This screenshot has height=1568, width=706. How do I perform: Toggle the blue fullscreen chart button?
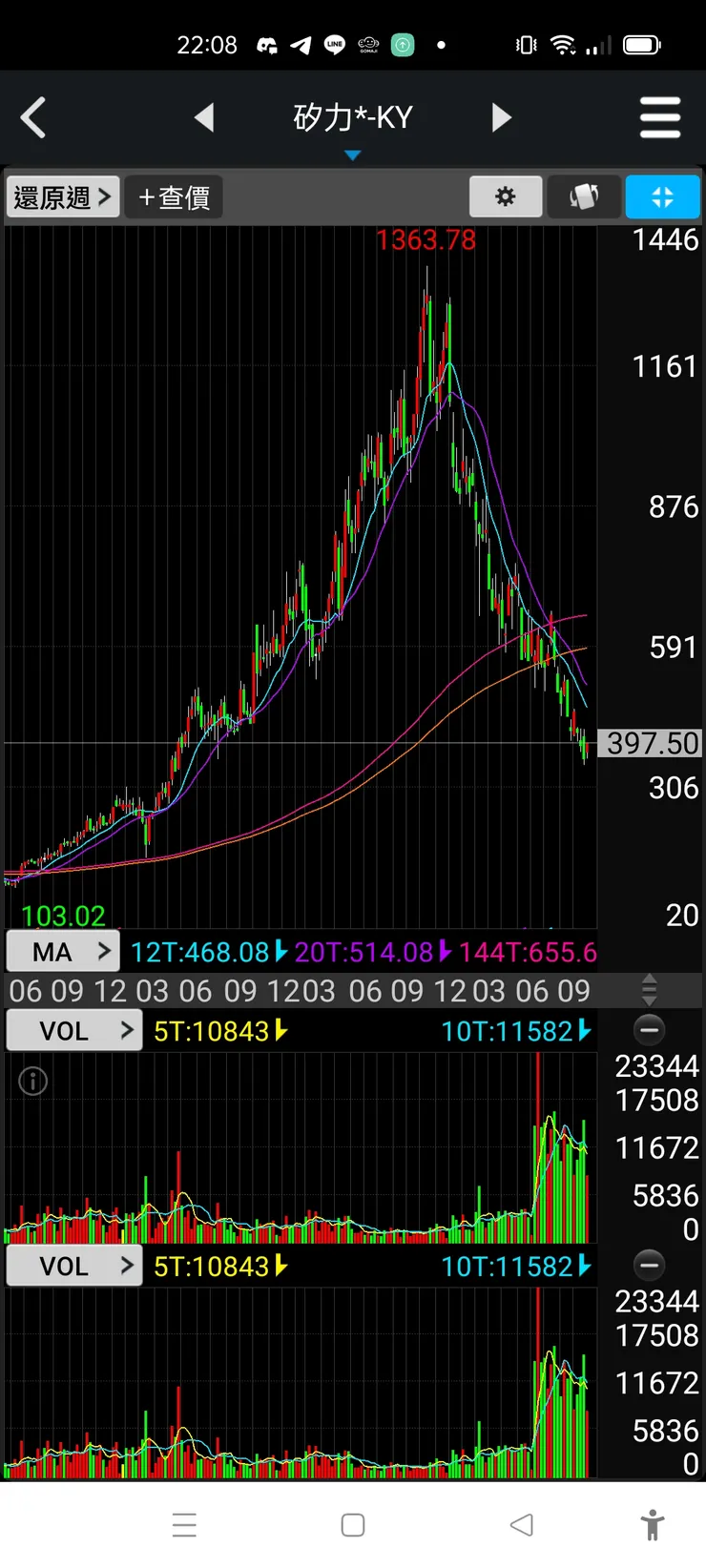662,197
